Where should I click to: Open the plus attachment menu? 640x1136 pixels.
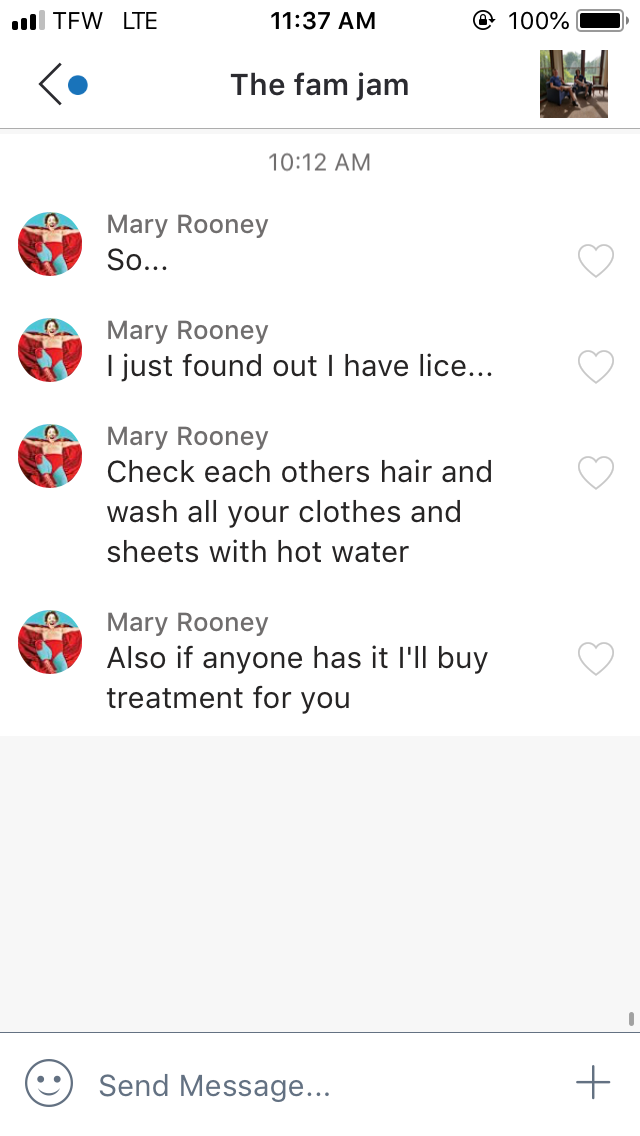(x=593, y=1082)
